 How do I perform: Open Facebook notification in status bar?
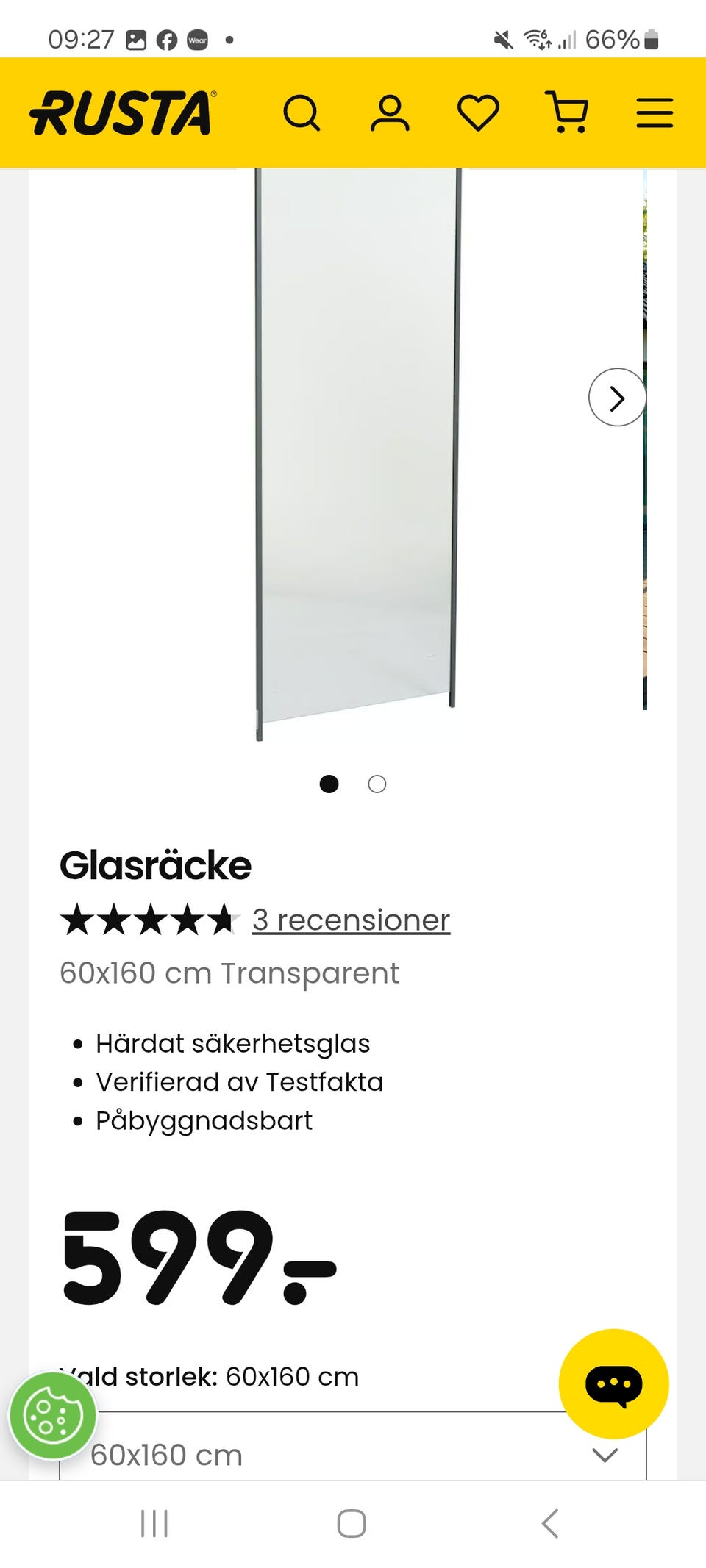[x=168, y=39]
